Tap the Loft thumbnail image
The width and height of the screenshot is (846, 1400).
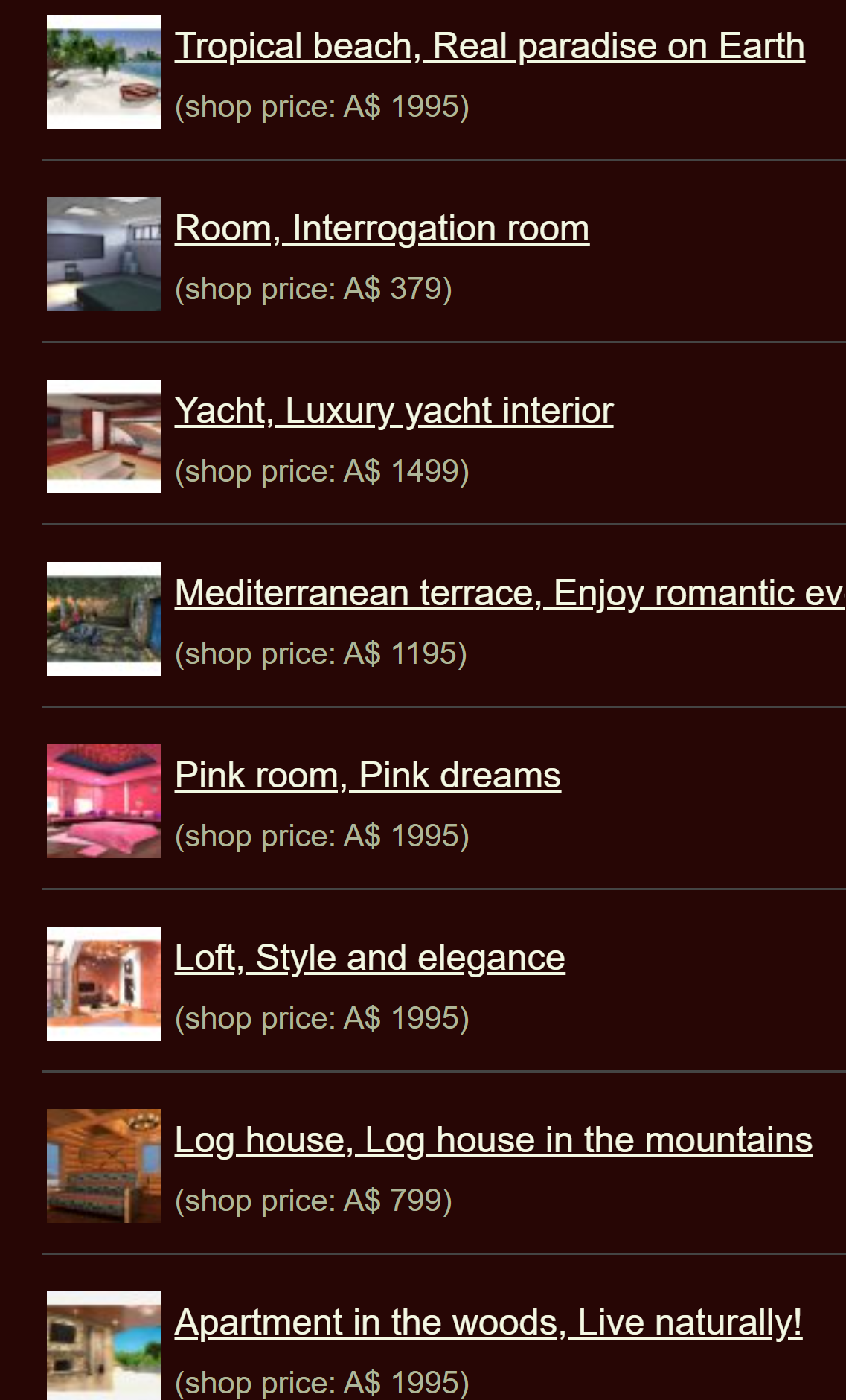coord(103,983)
